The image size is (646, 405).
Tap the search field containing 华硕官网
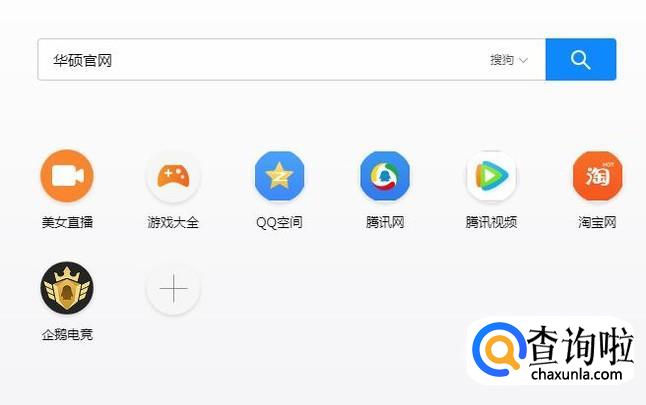(260, 60)
